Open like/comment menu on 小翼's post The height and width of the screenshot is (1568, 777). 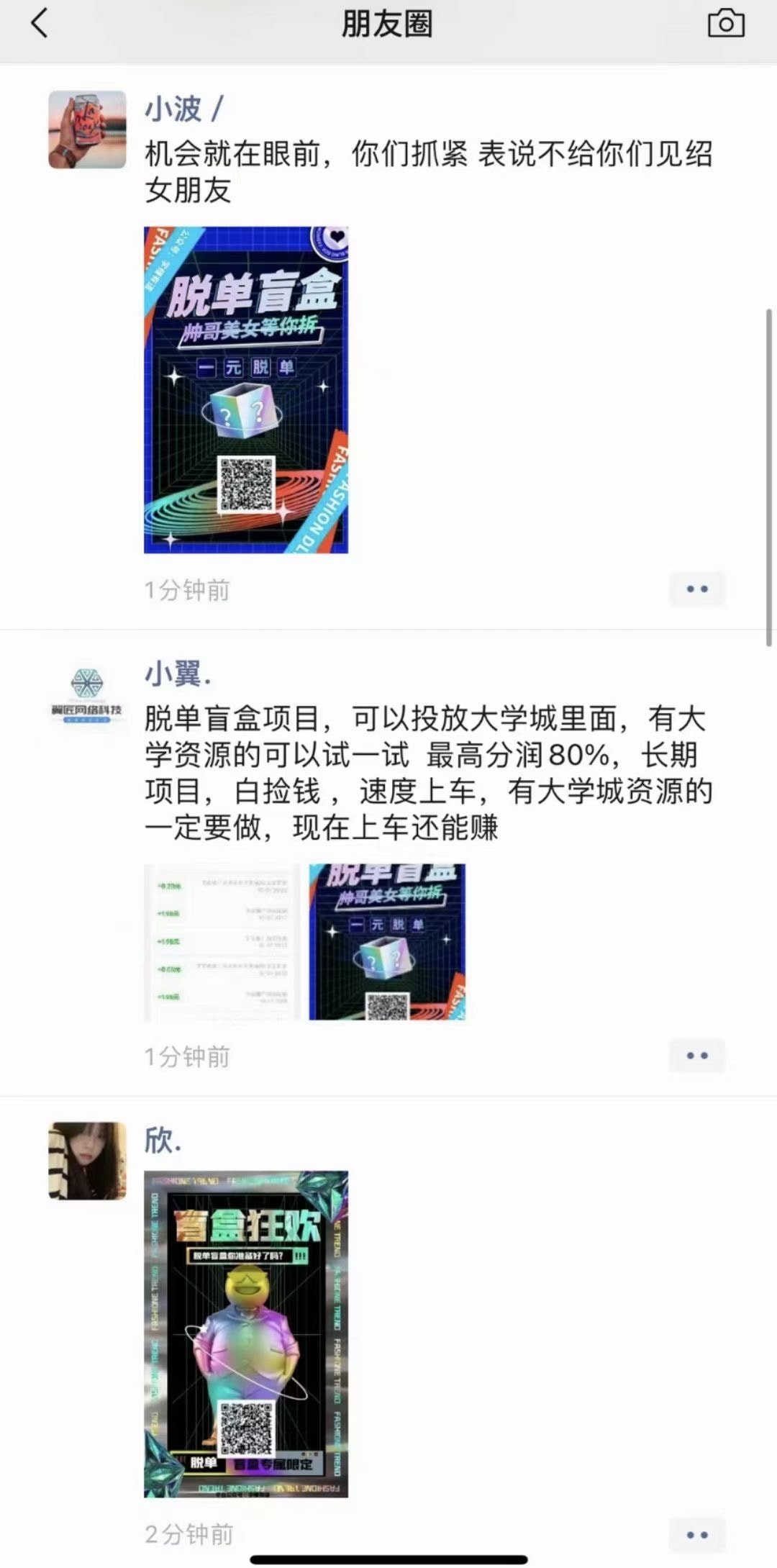(696, 1056)
